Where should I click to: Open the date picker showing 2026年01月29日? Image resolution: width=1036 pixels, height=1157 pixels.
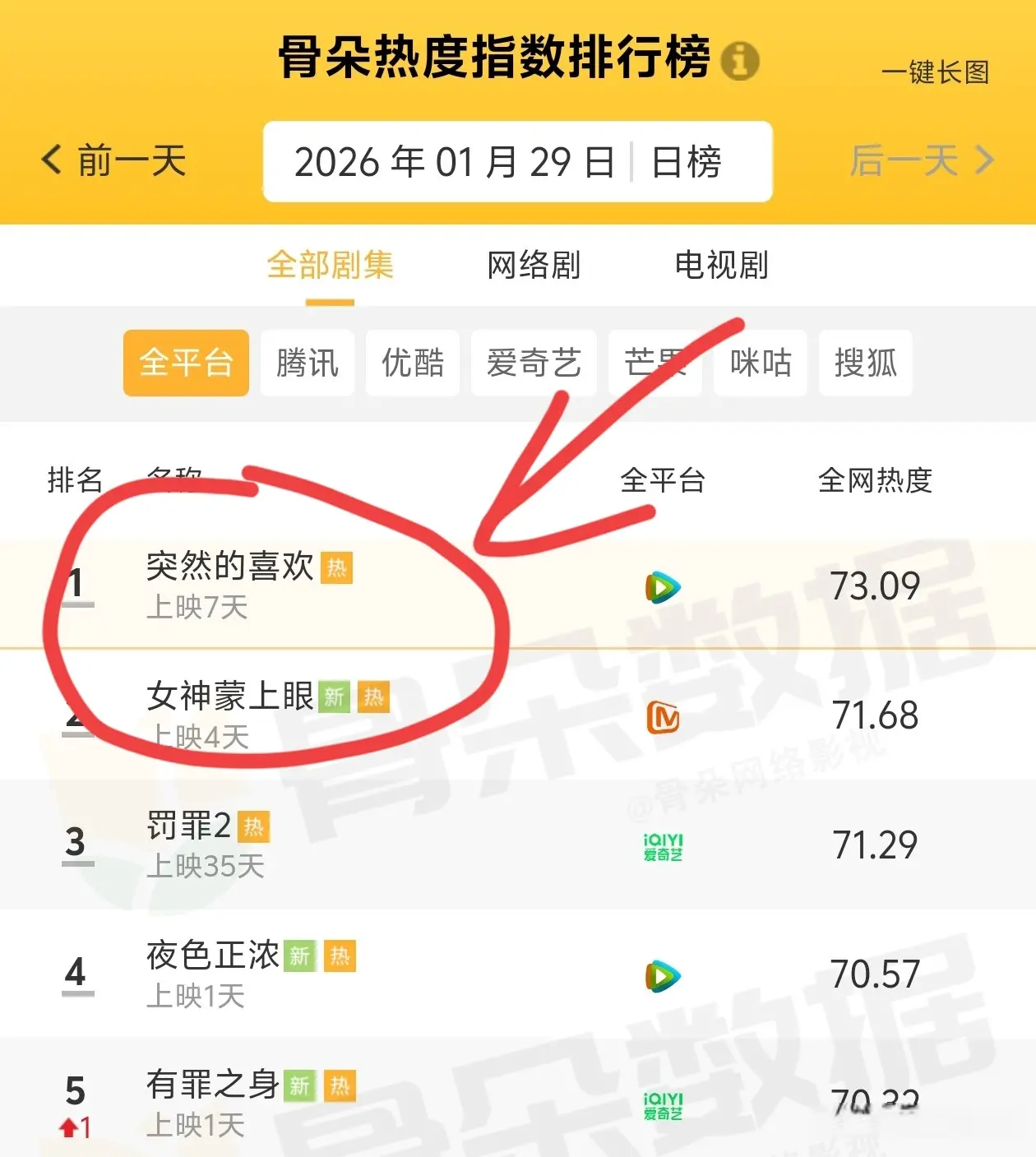pos(454,162)
